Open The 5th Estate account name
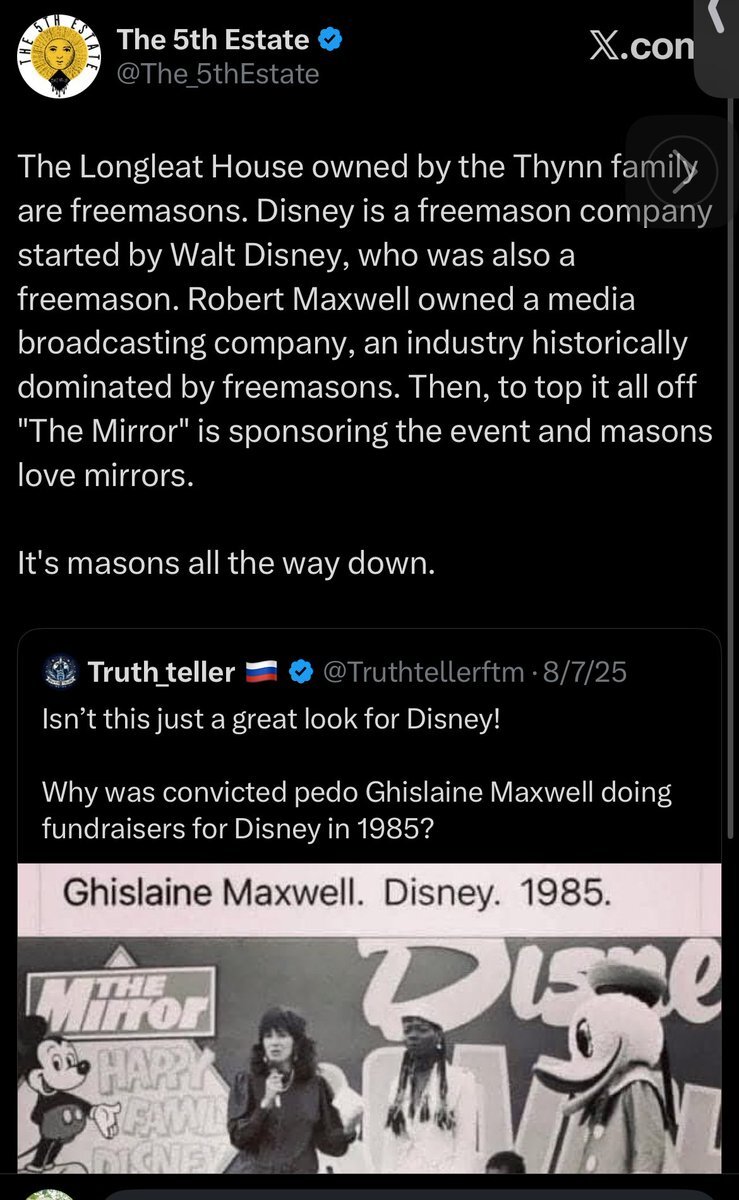 (x=212, y=40)
